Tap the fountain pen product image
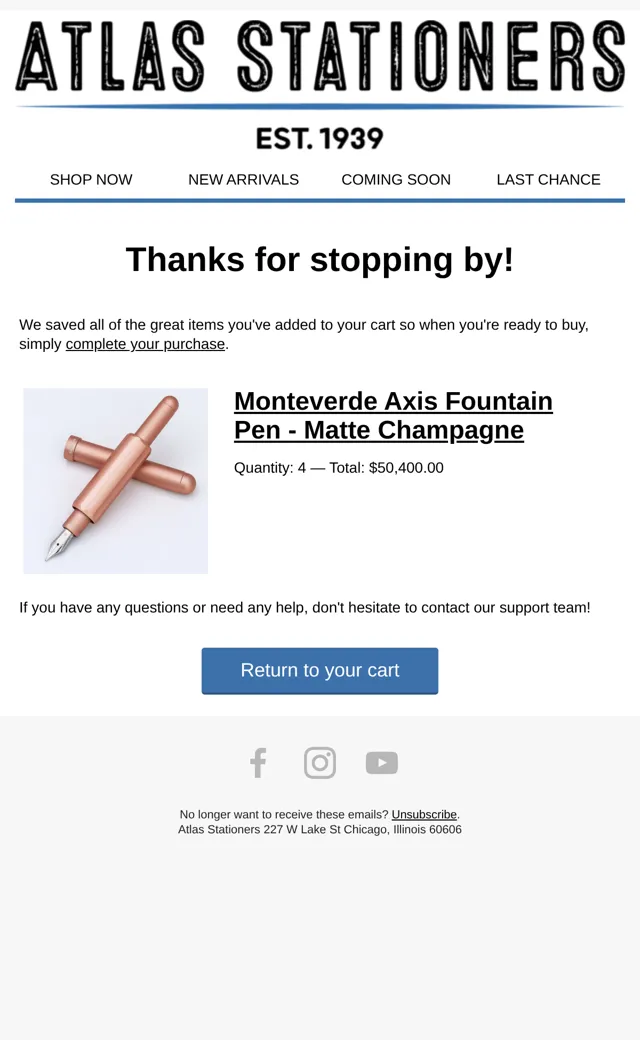The height and width of the screenshot is (1040, 640). [115, 481]
